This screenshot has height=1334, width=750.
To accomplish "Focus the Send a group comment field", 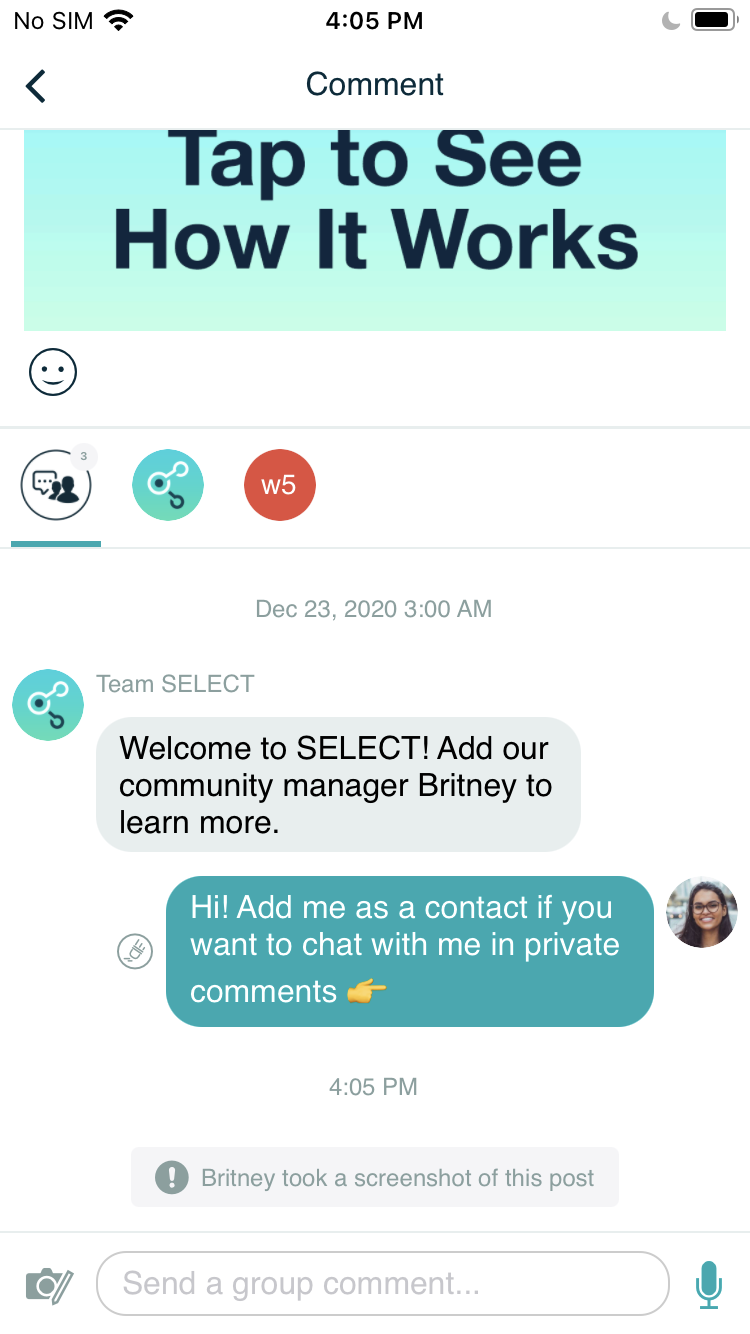I will tap(382, 1283).
